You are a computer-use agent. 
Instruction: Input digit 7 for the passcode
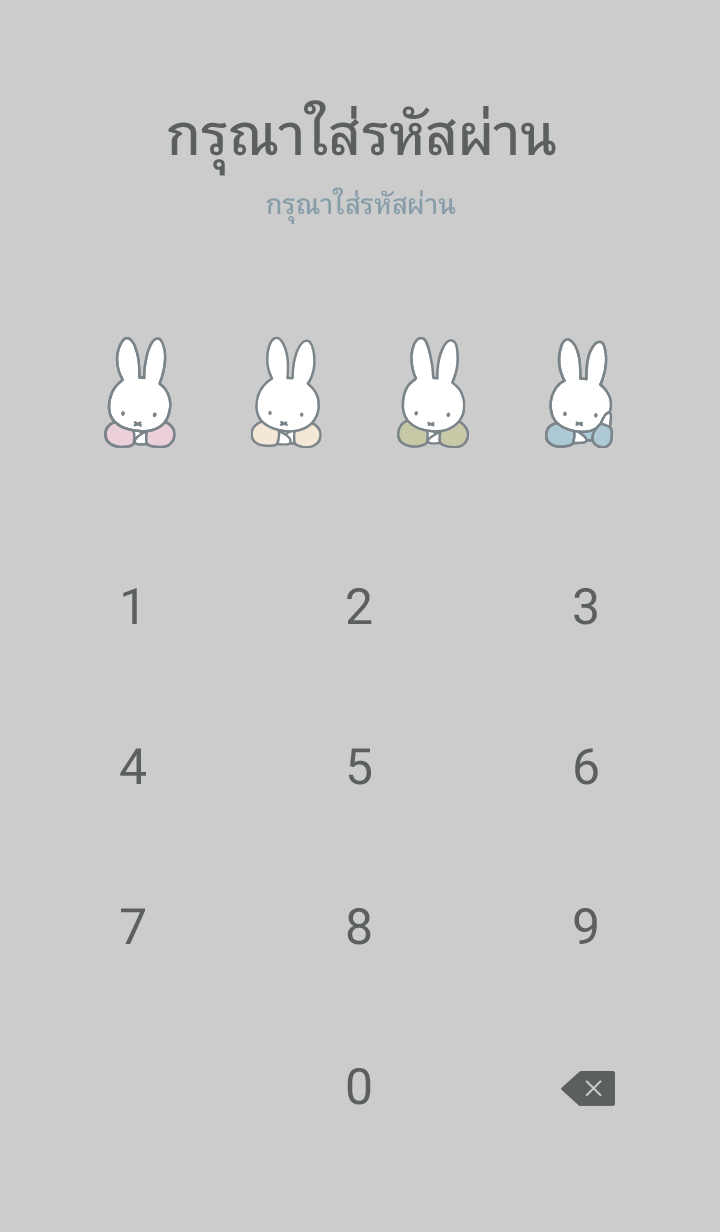[x=133, y=927]
